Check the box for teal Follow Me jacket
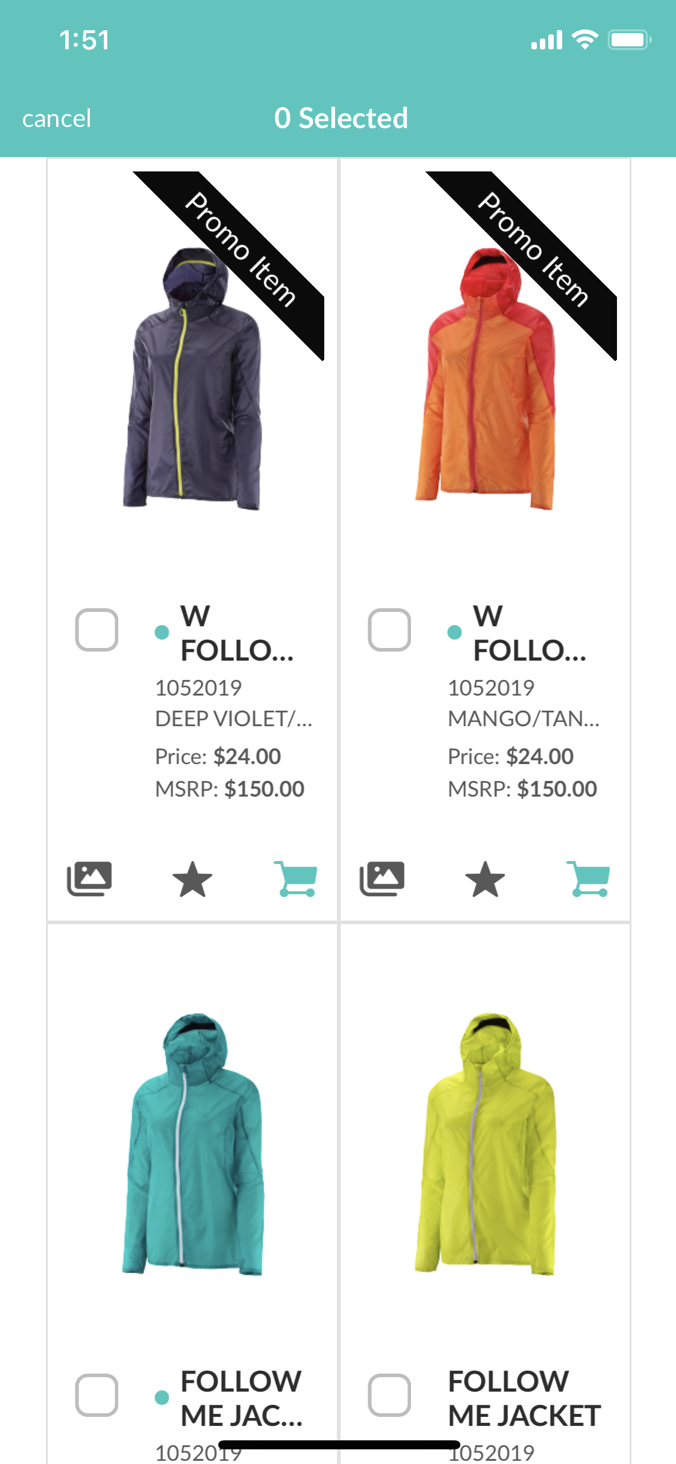Viewport: 676px width, 1464px height. coord(97,1395)
